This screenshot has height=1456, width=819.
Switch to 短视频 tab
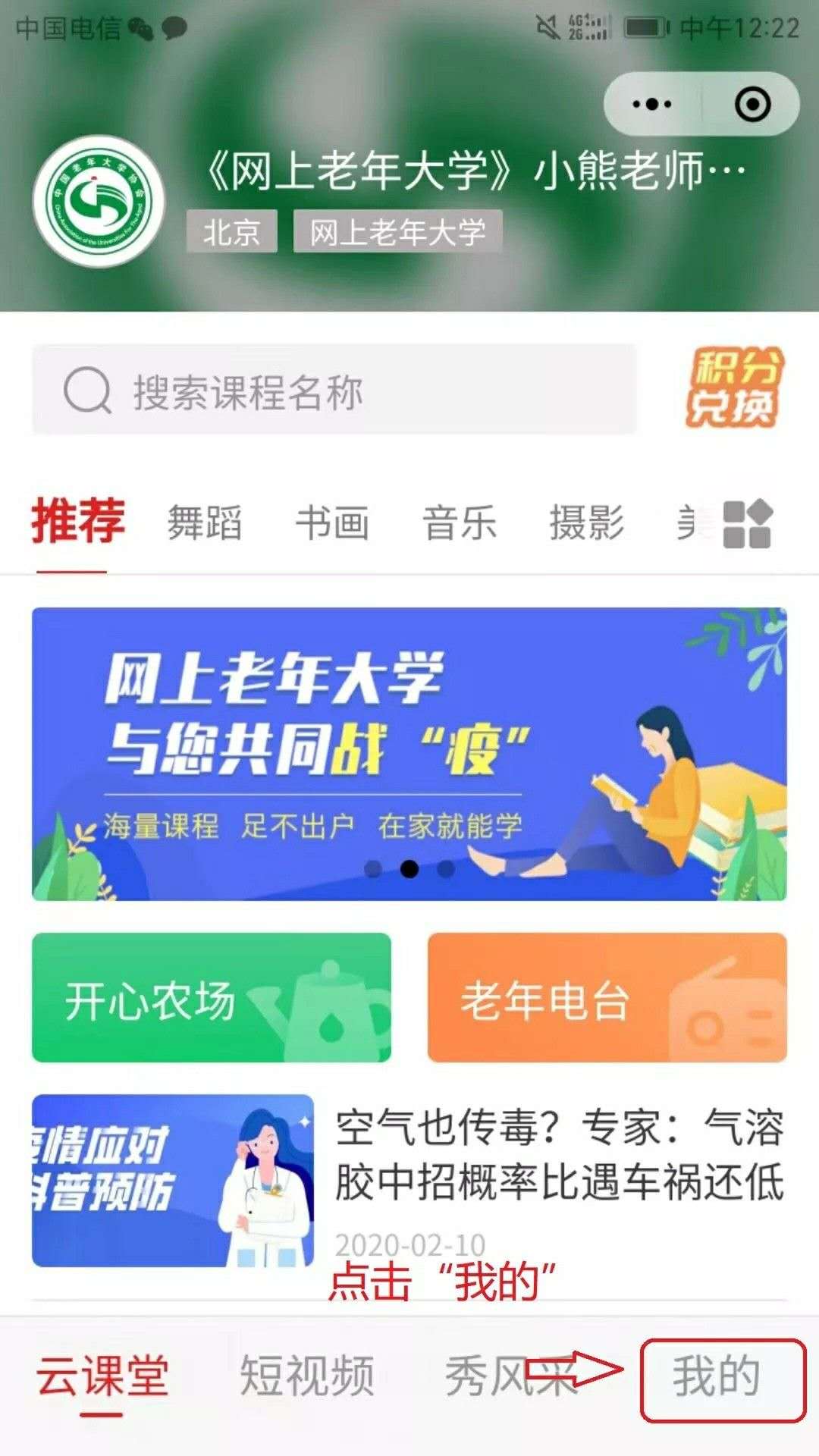[x=306, y=1376]
